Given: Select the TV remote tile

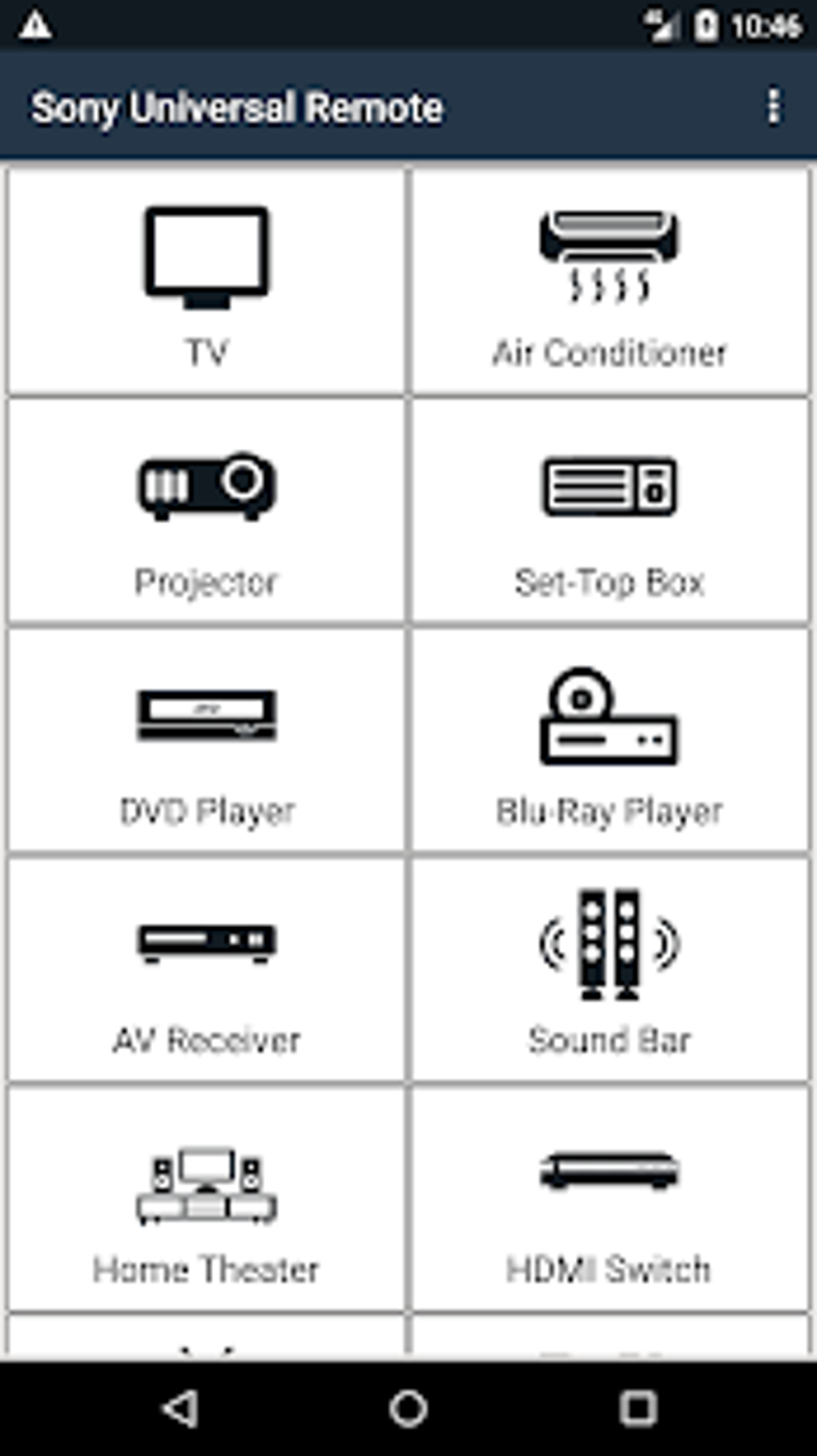Looking at the screenshot, I should pyautogui.click(x=207, y=280).
